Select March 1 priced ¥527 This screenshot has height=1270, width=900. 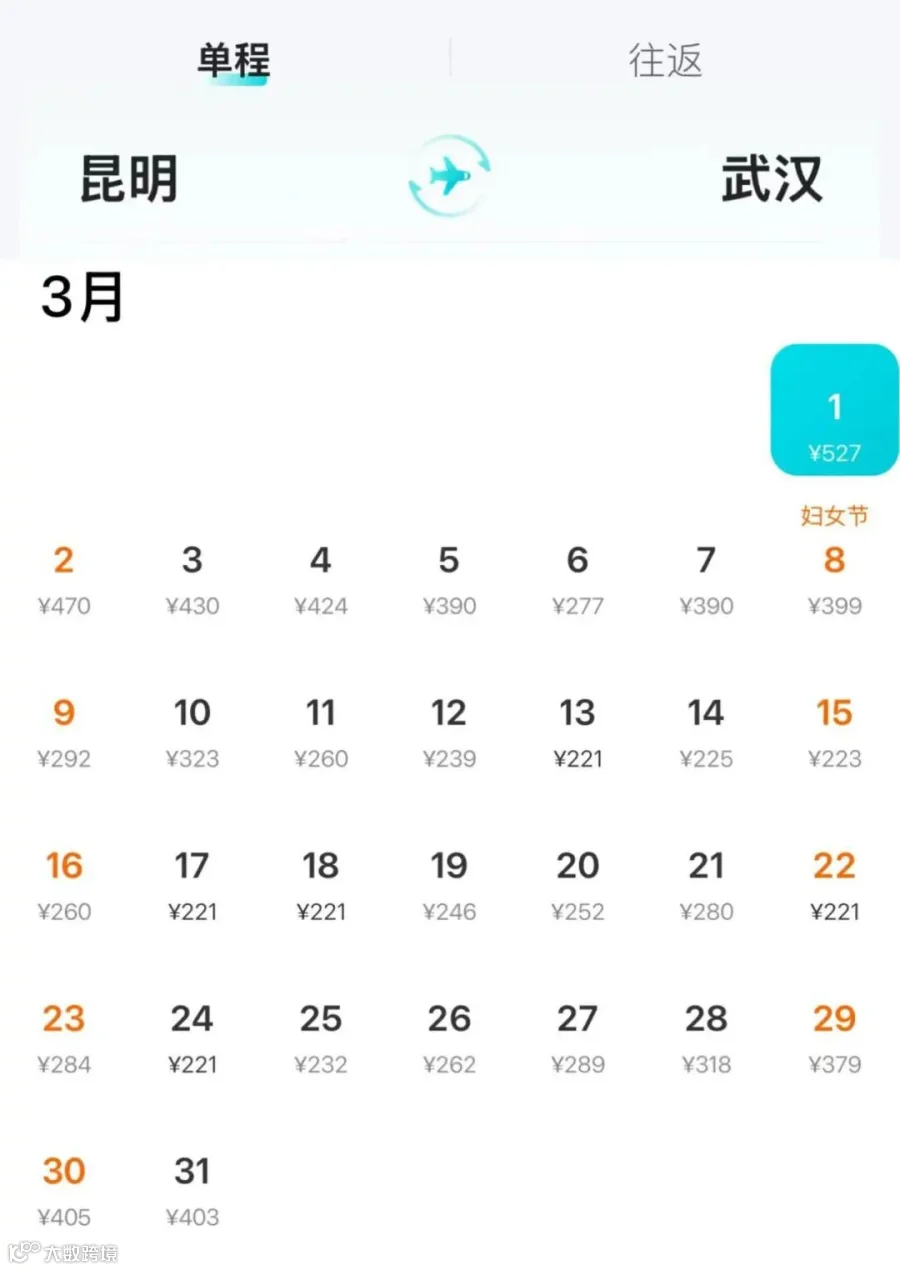pyautogui.click(x=835, y=410)
